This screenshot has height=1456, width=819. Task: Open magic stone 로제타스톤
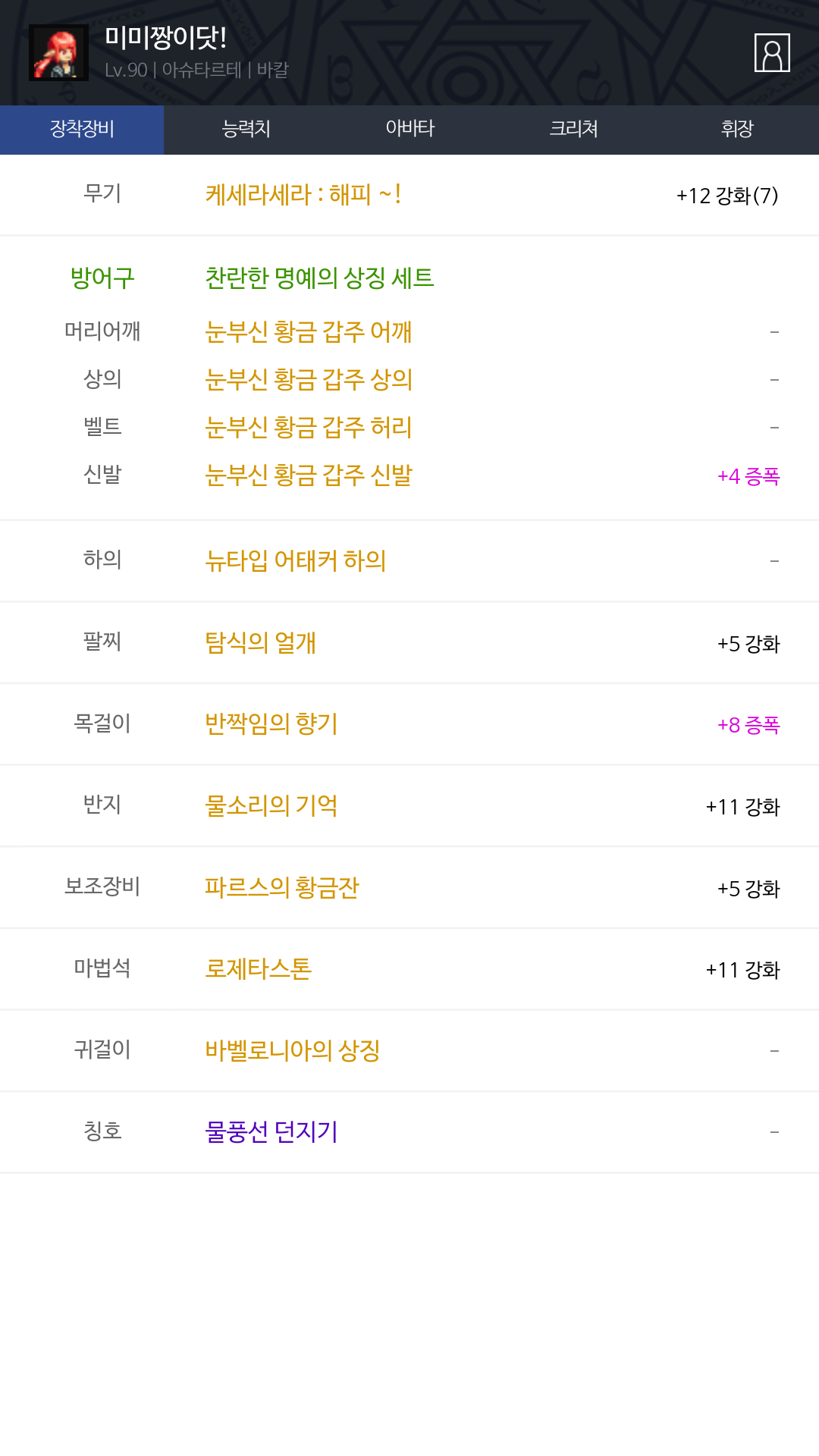[x=258, y=968]
